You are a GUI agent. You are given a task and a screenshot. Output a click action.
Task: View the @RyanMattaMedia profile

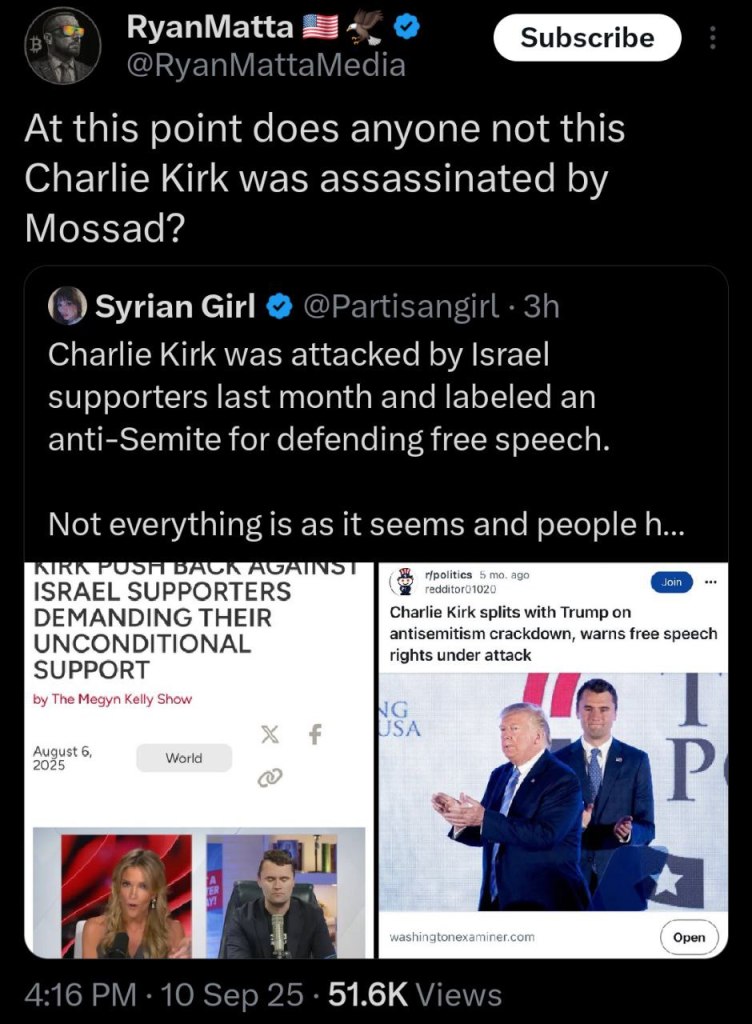pyautogui.click(x=264, y=65)
